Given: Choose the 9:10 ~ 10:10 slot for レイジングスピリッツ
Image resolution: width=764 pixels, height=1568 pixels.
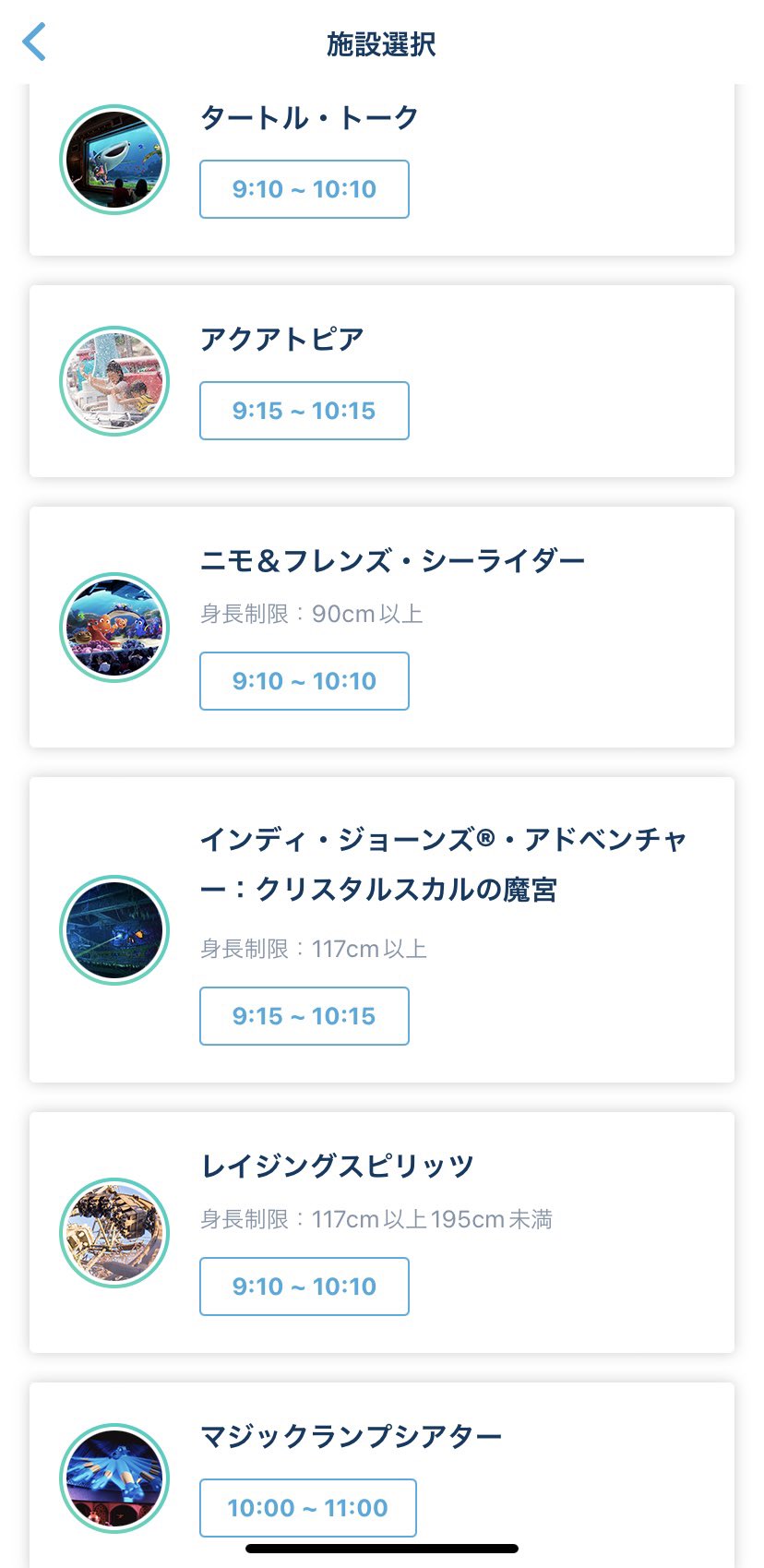Looking at the screenshot, I should pyautogui.click(x=304, y=1287).
